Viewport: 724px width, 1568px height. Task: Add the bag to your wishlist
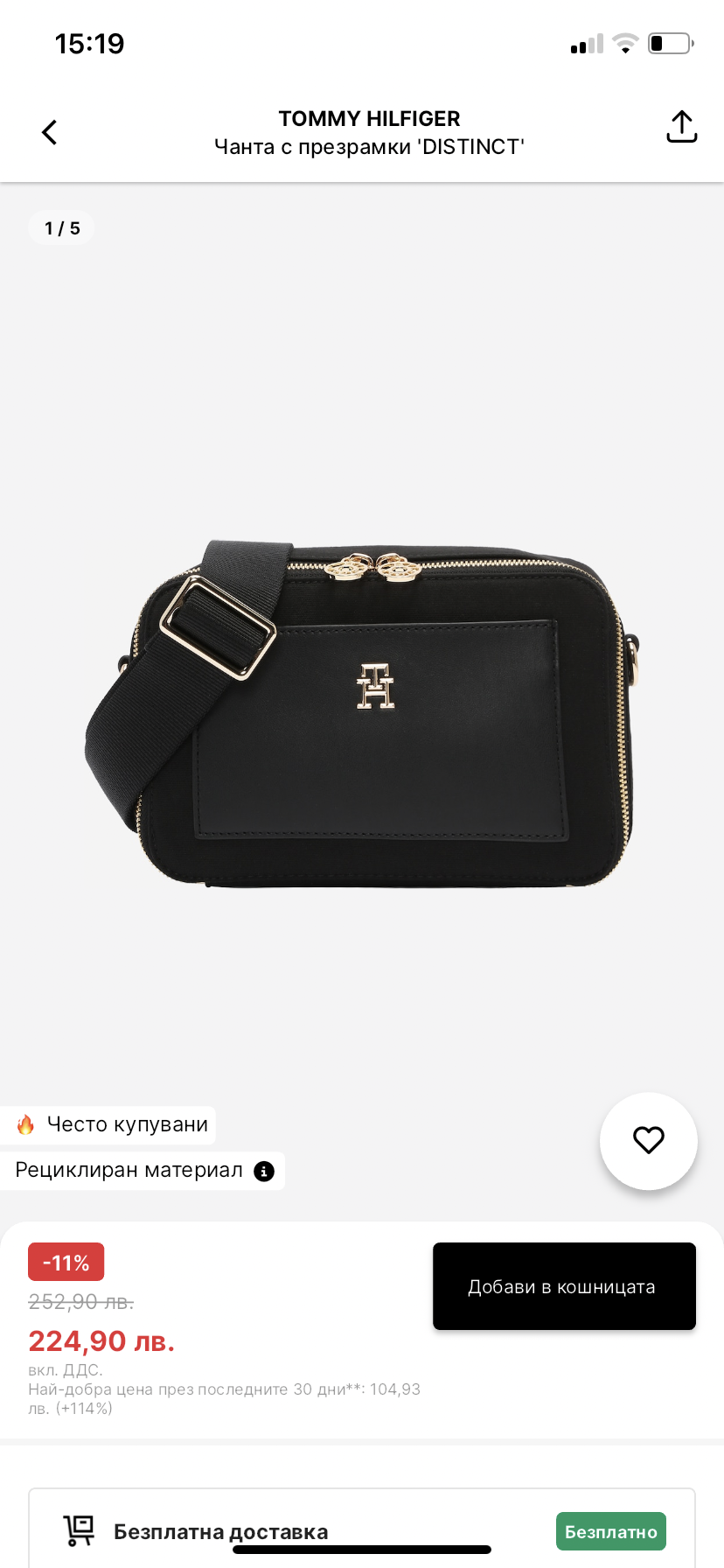648,1140
